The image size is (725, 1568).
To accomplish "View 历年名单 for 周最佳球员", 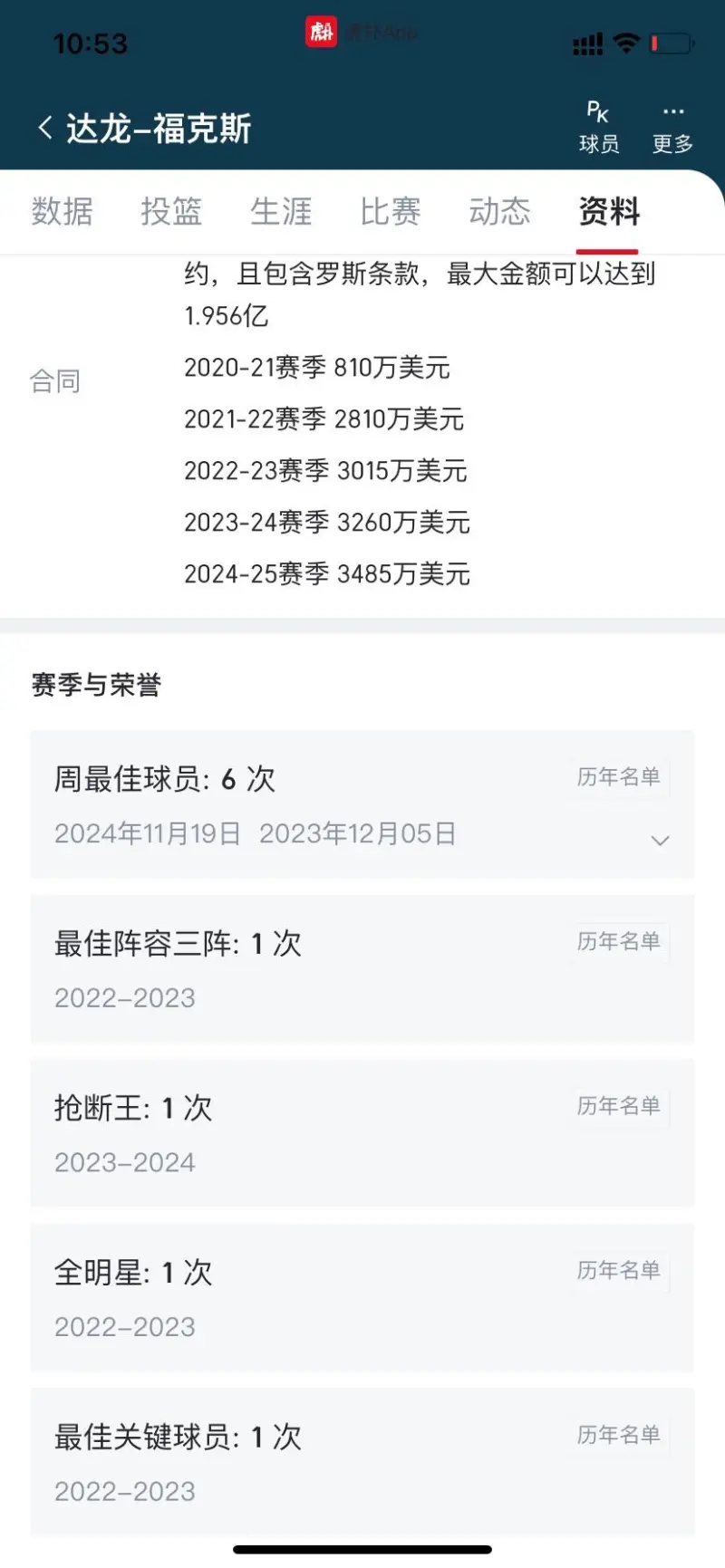I will click(x=619, y=777).
